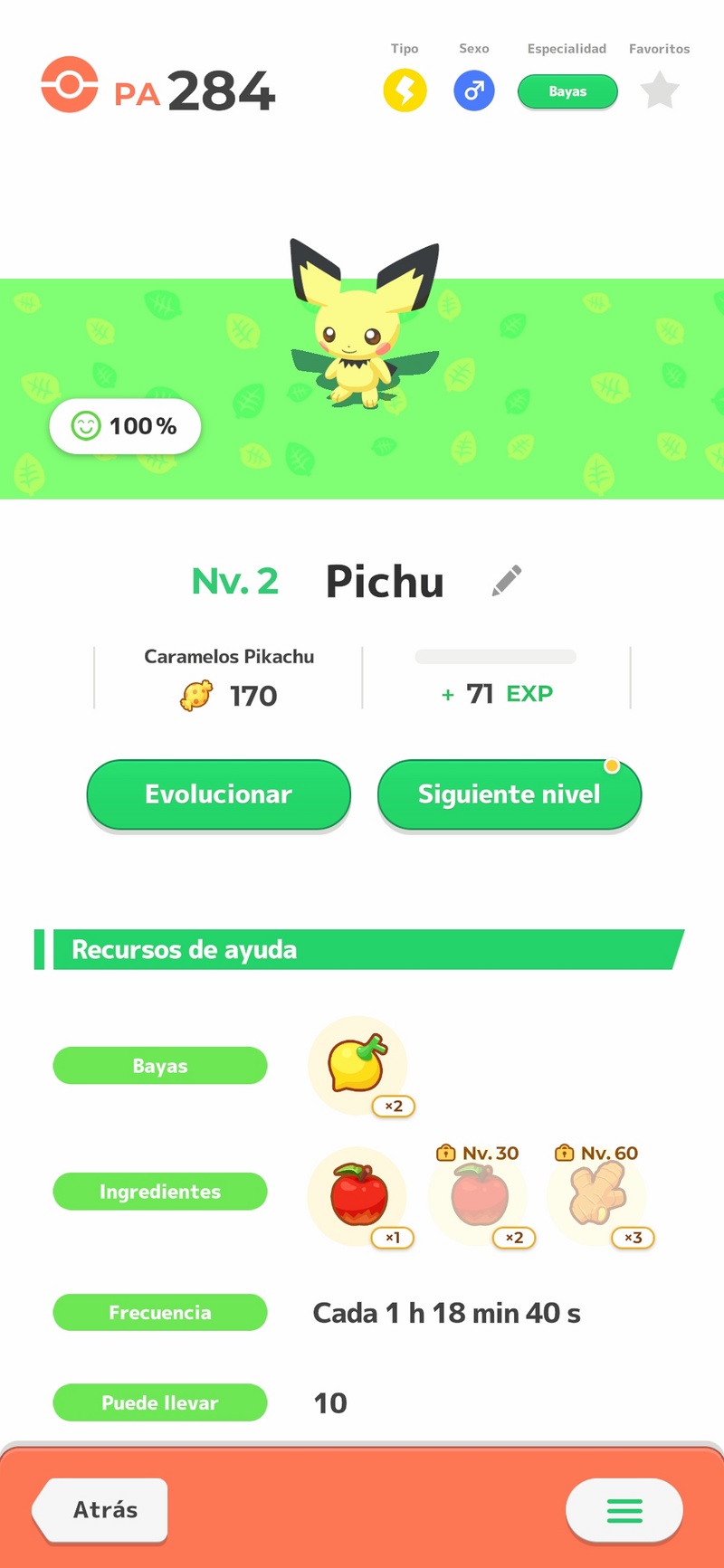Click the EXP progress bar

tap(495, 657)
